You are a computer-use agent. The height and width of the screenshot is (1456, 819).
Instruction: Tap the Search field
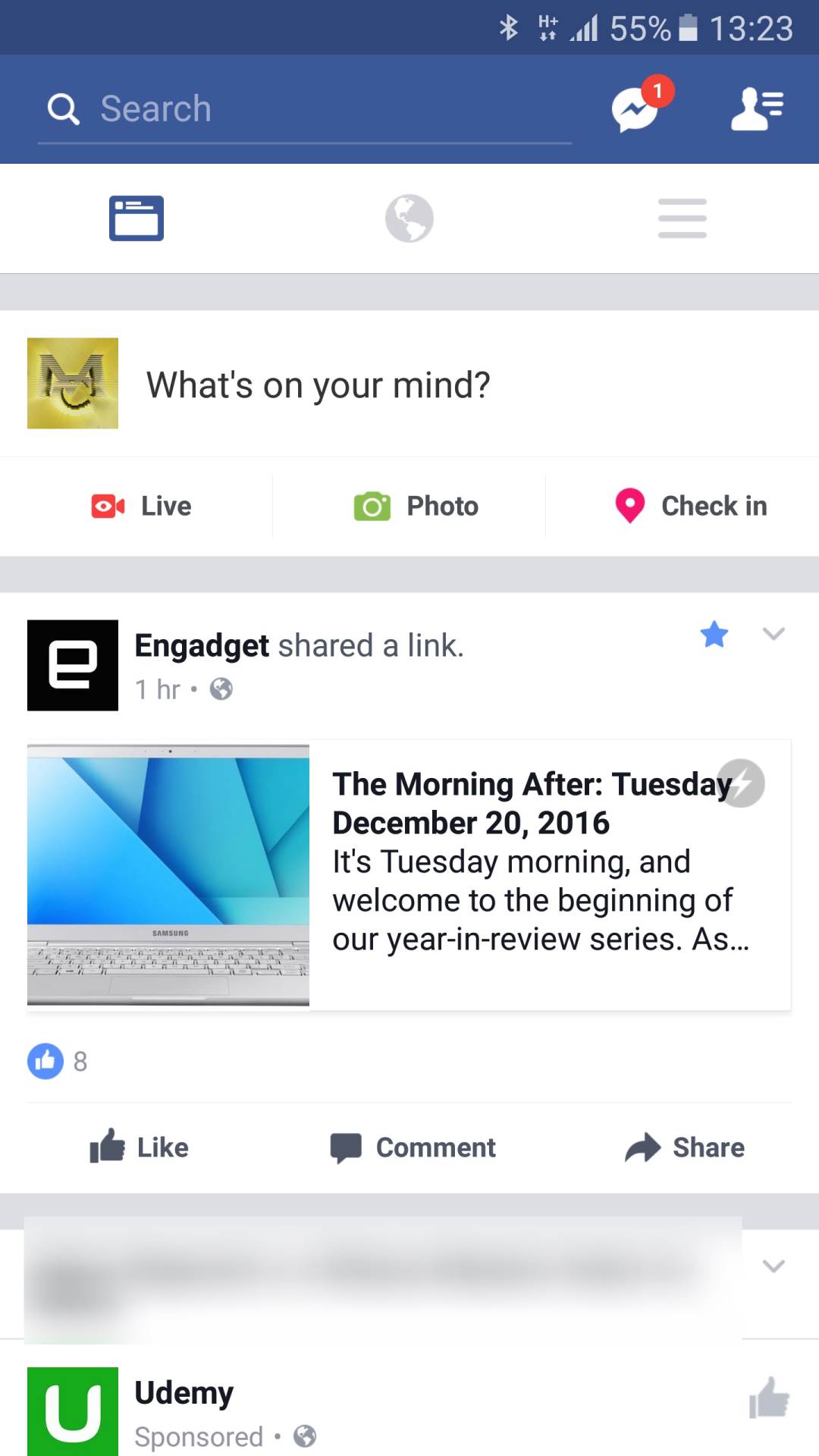point(303,109)
